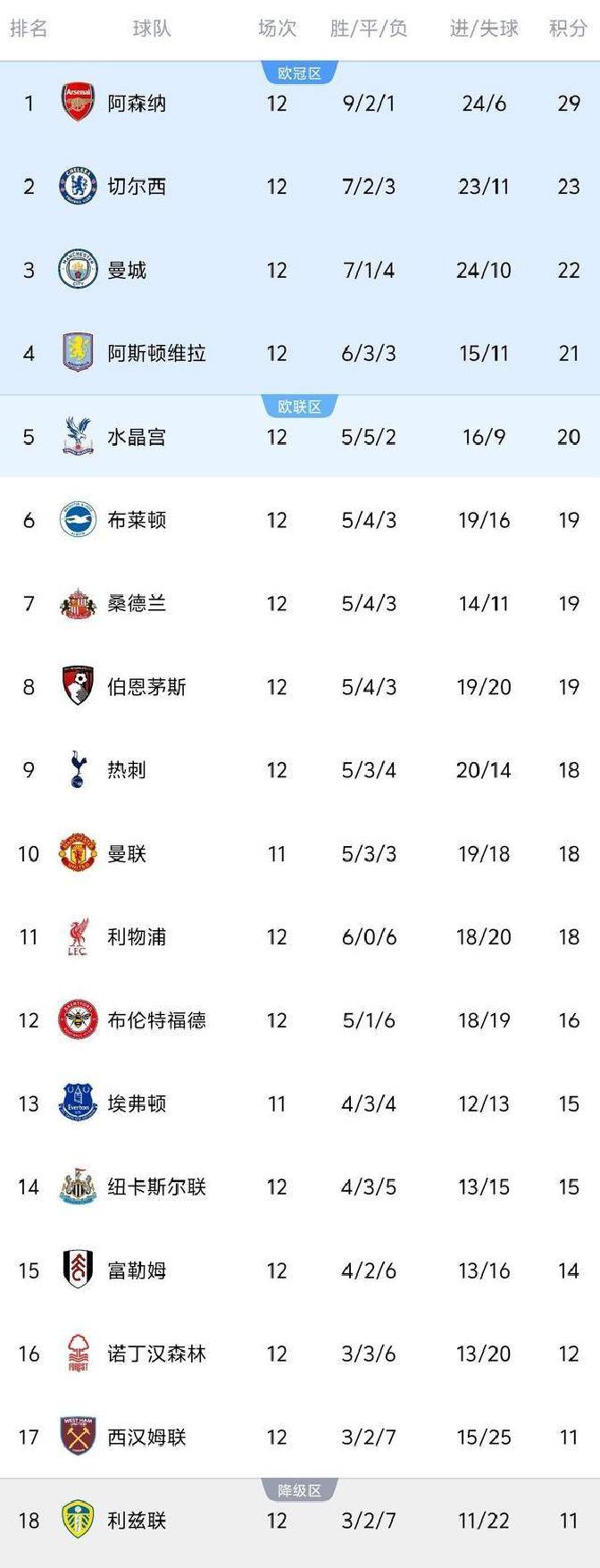This screenshot has width=600, height=1568.
Task: Open the 西汉姆联 team page
Action: tap(146, 1438)
